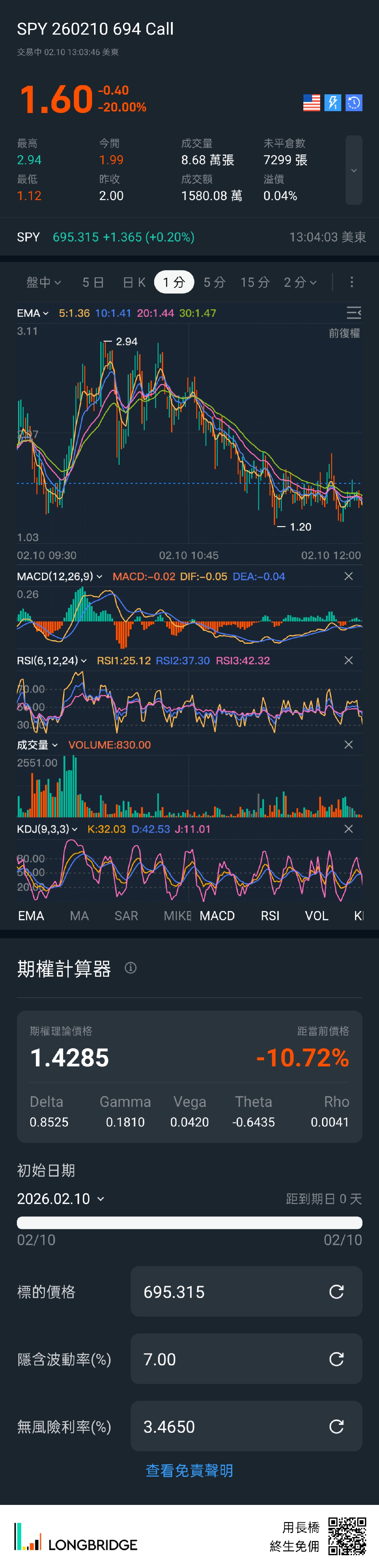This screenshot has height=1568, width=379.
Task: Choose MA in the indicator strip
Action: pos(79,915)
